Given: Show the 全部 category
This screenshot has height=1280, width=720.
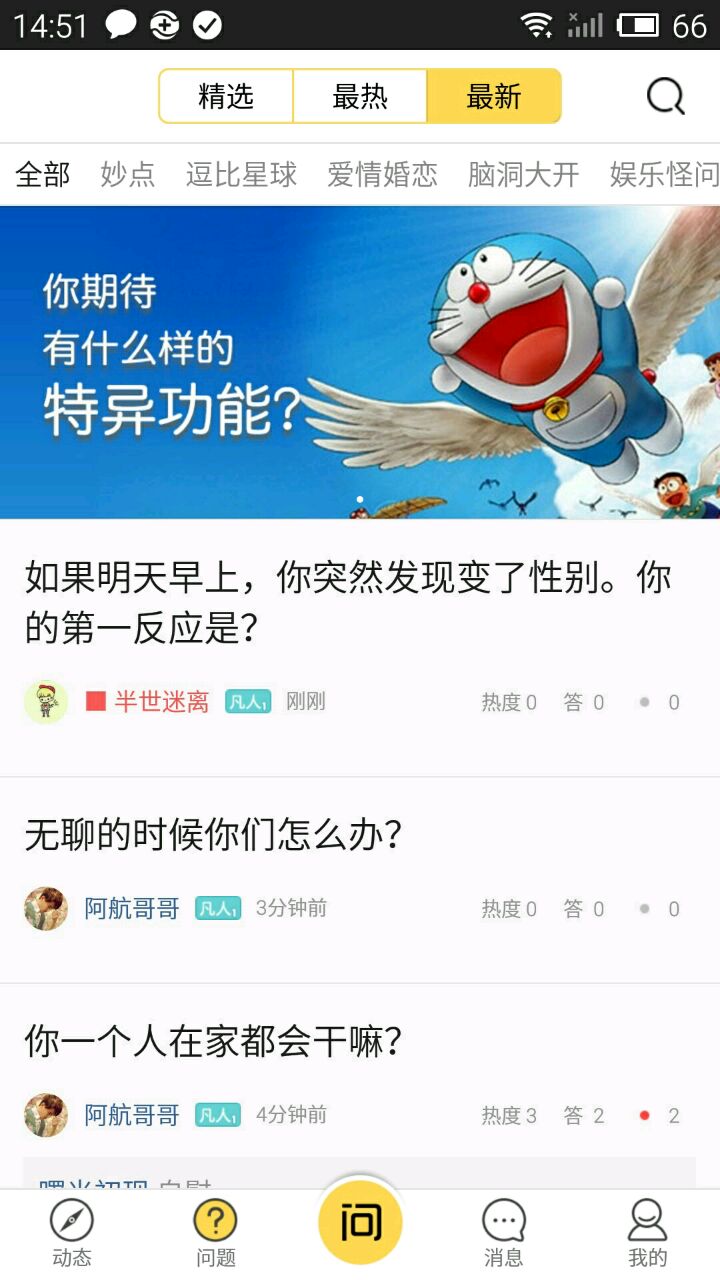Looking at the screenshot, I should click(43, 175).
